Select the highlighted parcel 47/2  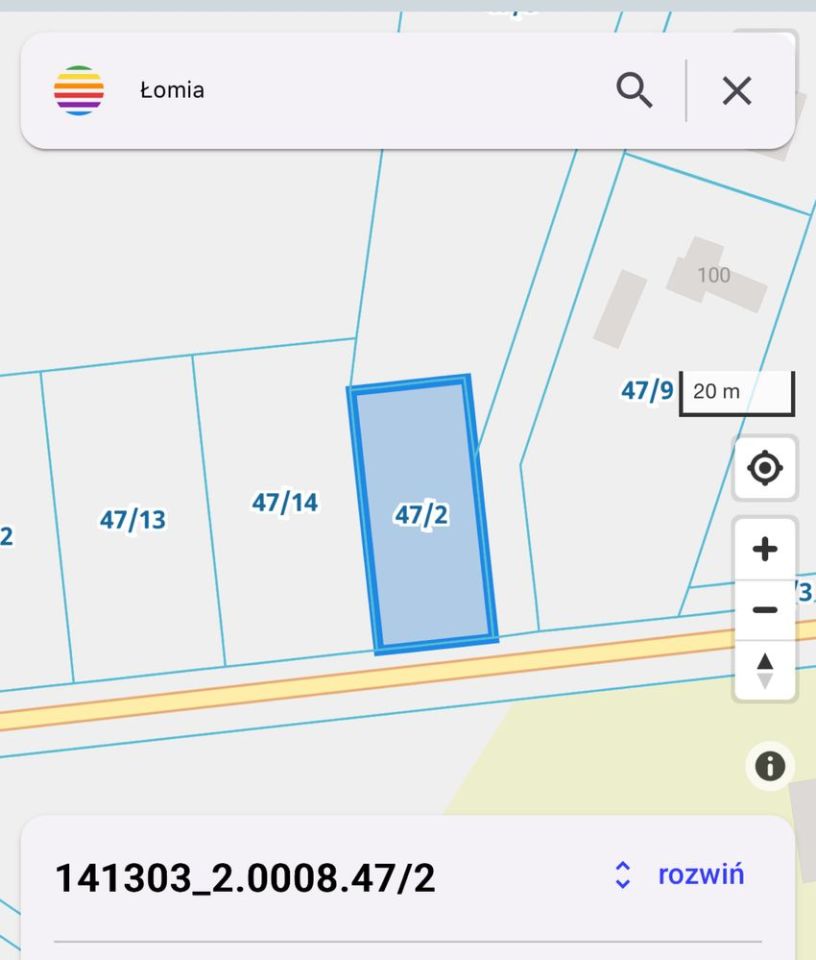point(422,515)
